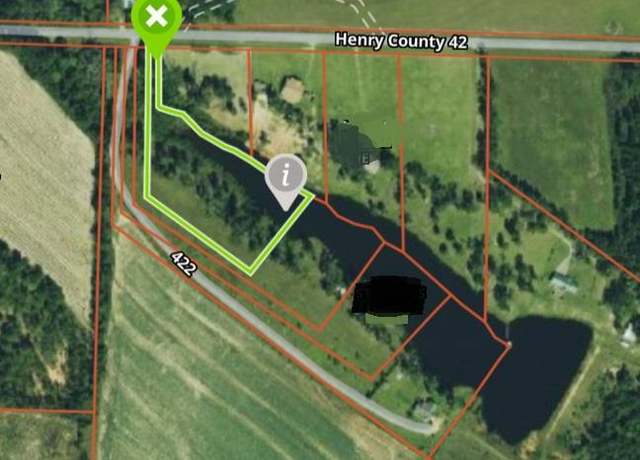Tap the green X marker pin
640x460 pixels.
[156, 18]
